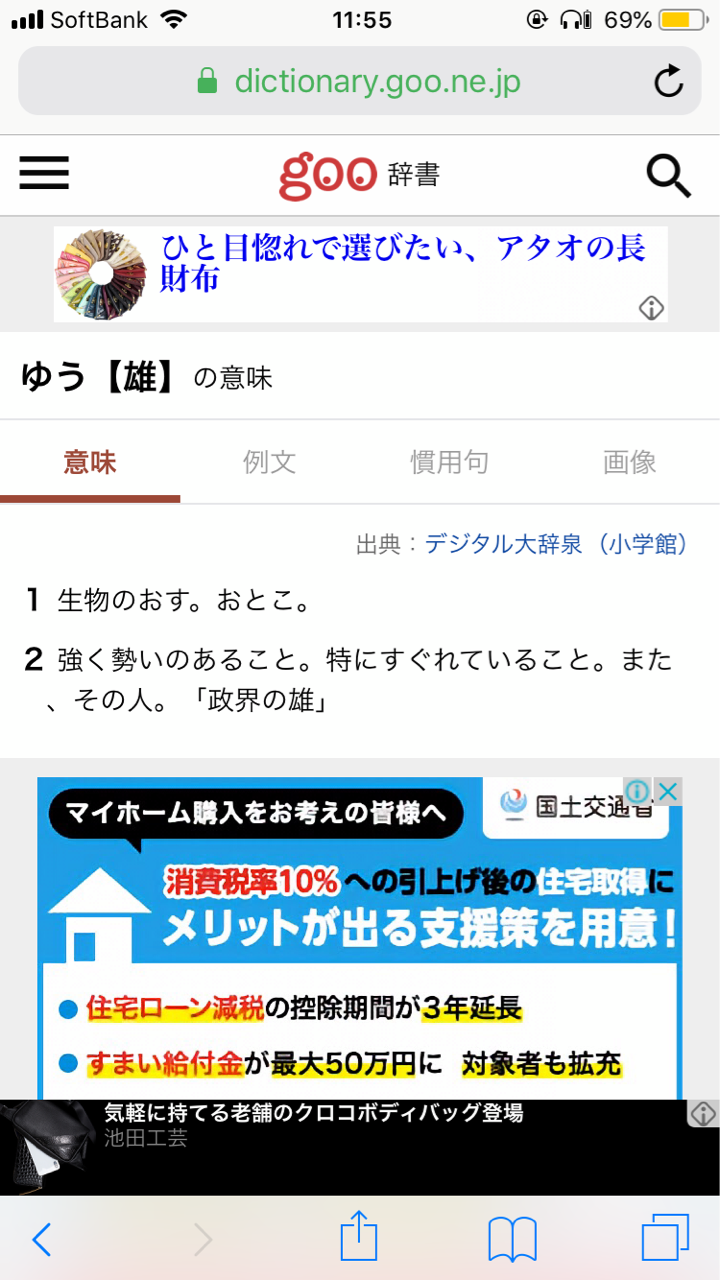Share this page
This screenshot has width=720, height=1280.
coord(359,1238)
